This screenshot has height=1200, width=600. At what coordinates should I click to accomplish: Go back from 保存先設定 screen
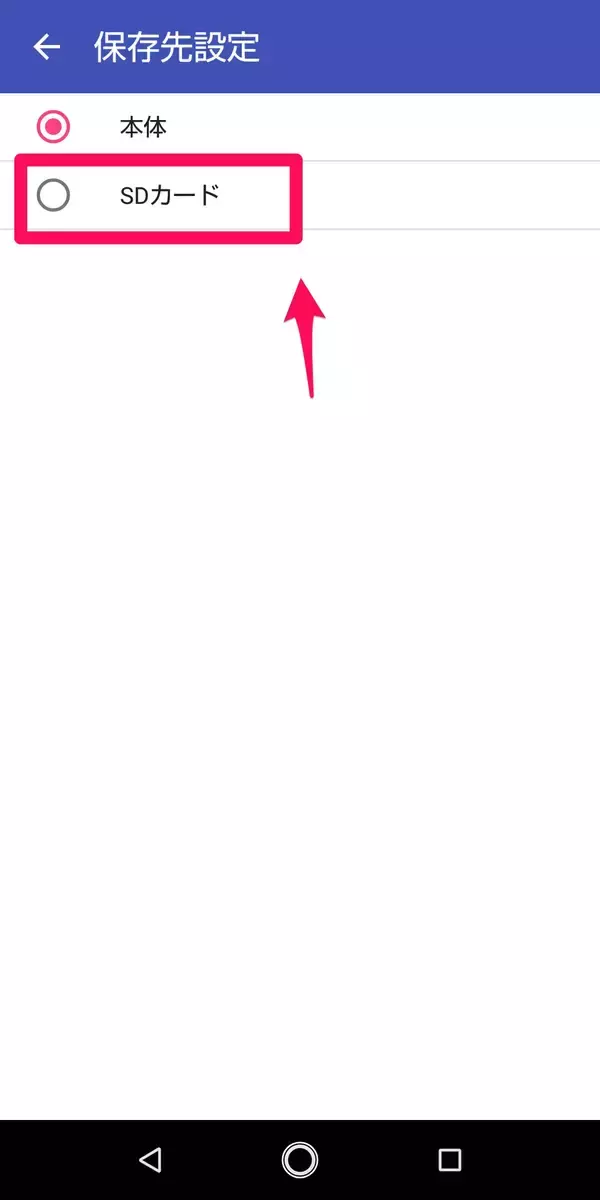[x=46, y=47]
